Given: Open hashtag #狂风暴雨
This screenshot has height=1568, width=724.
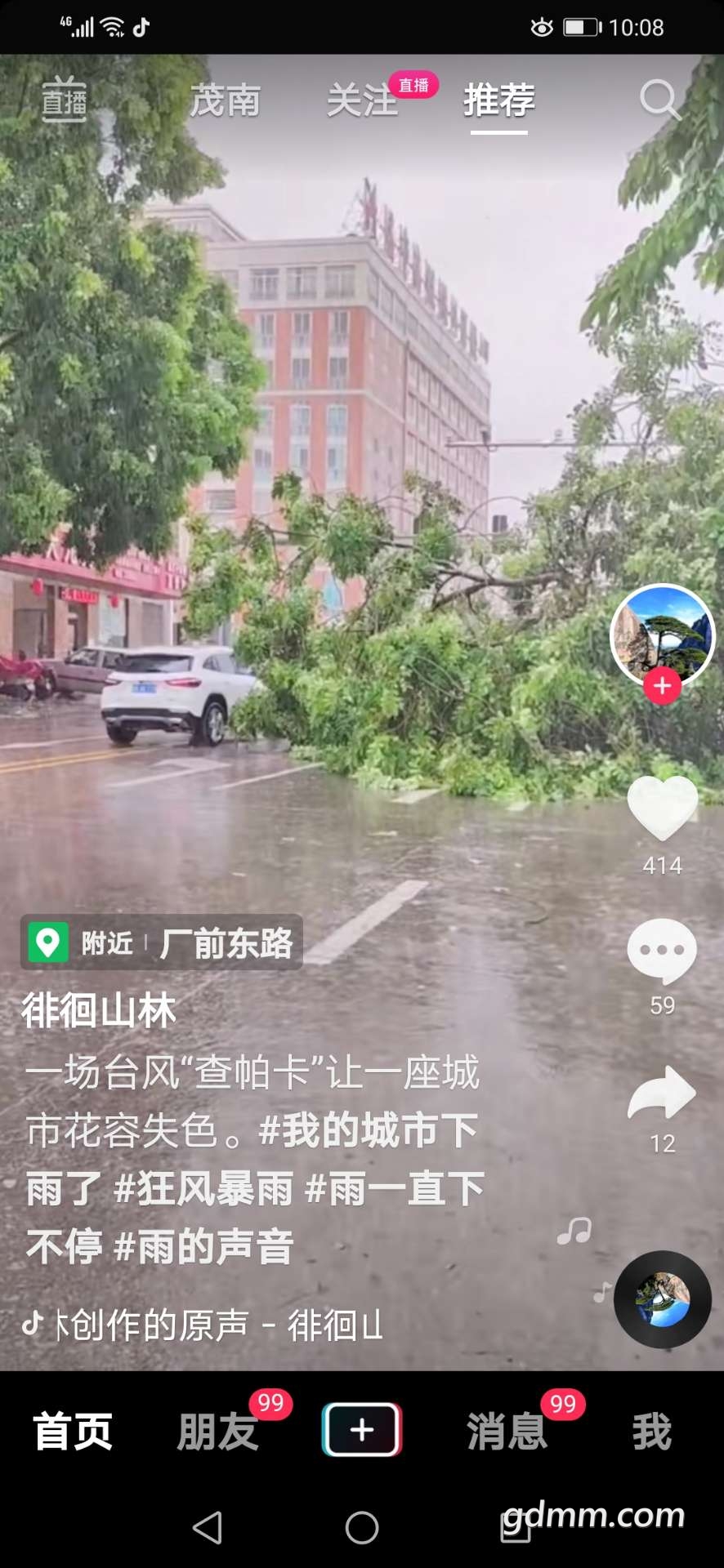Looking at the screenshot, I should [x=204, y=1189].
